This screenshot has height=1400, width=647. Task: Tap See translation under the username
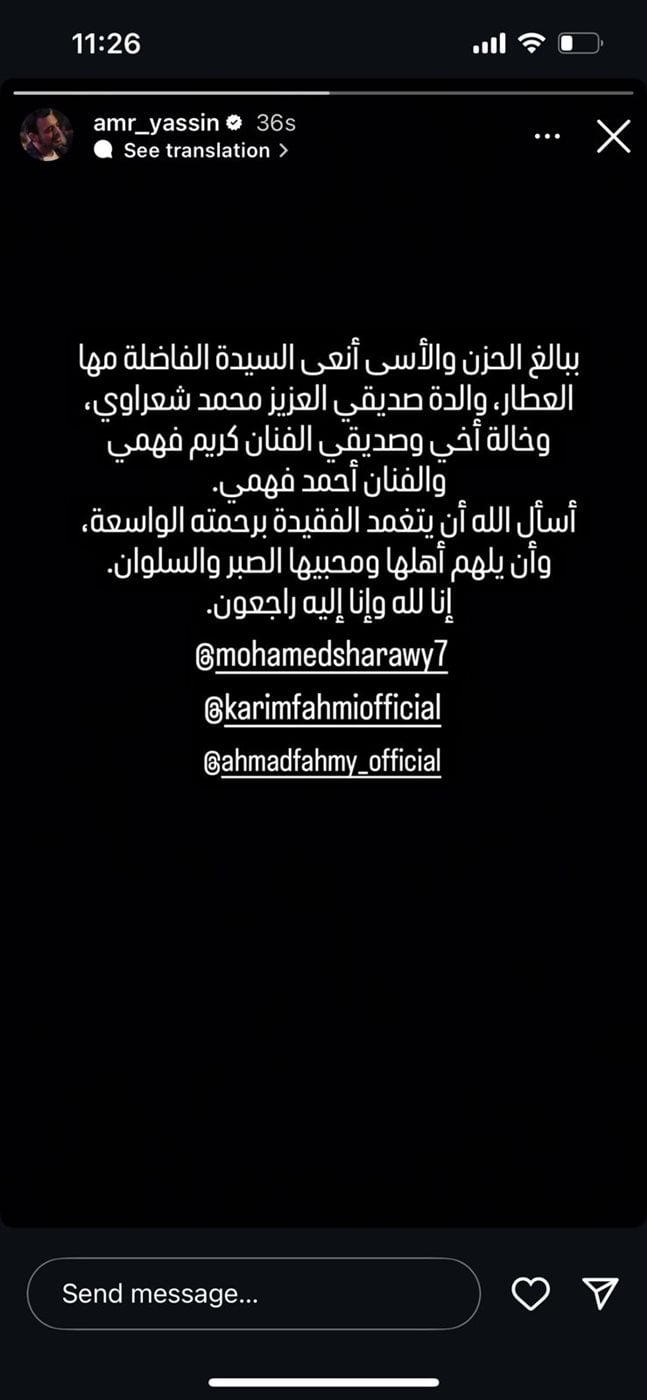pyautogui.click(x=196, y=151)
